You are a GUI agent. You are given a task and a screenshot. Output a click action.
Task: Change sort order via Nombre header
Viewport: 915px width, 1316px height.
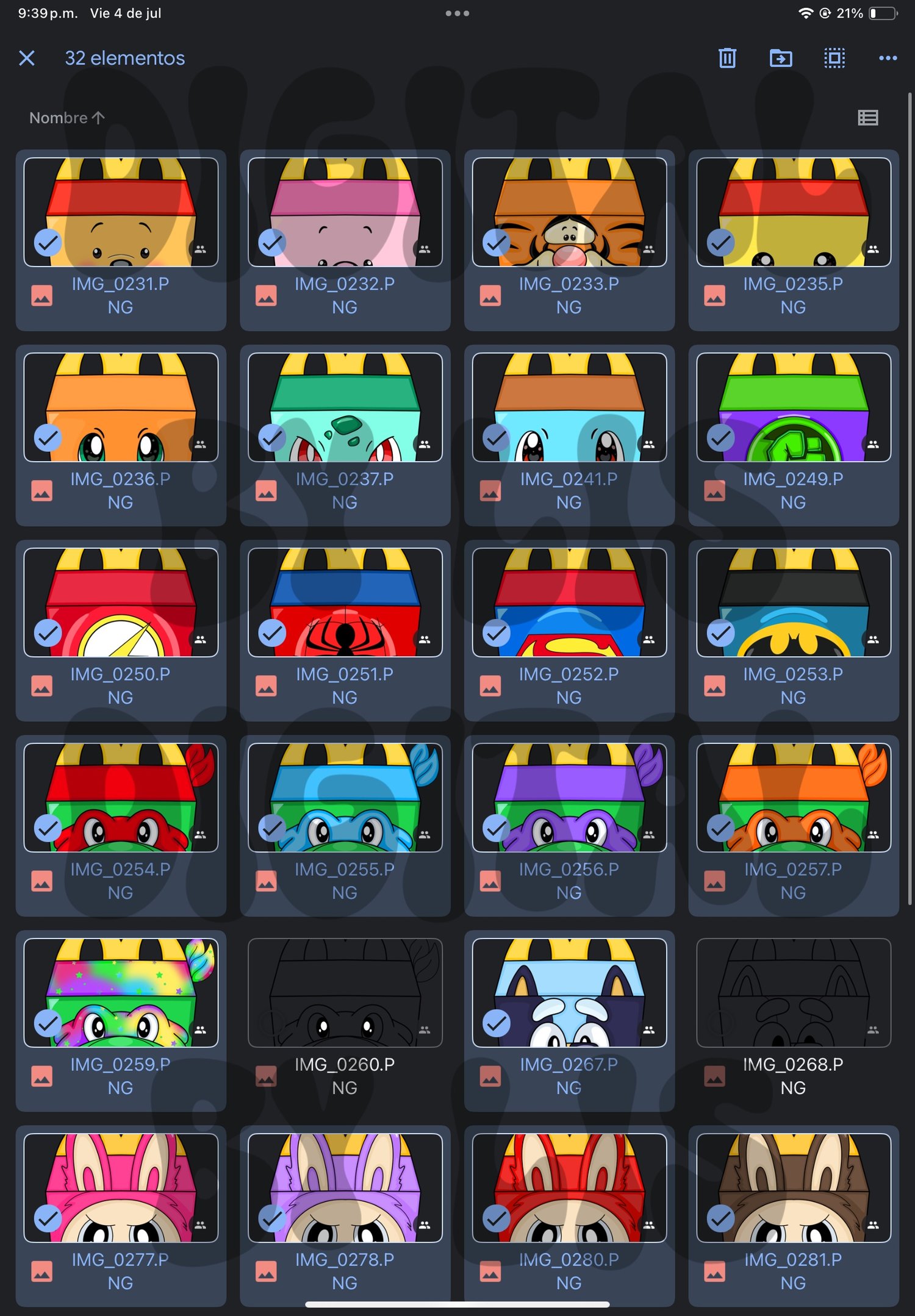click(x=67, y=118)
